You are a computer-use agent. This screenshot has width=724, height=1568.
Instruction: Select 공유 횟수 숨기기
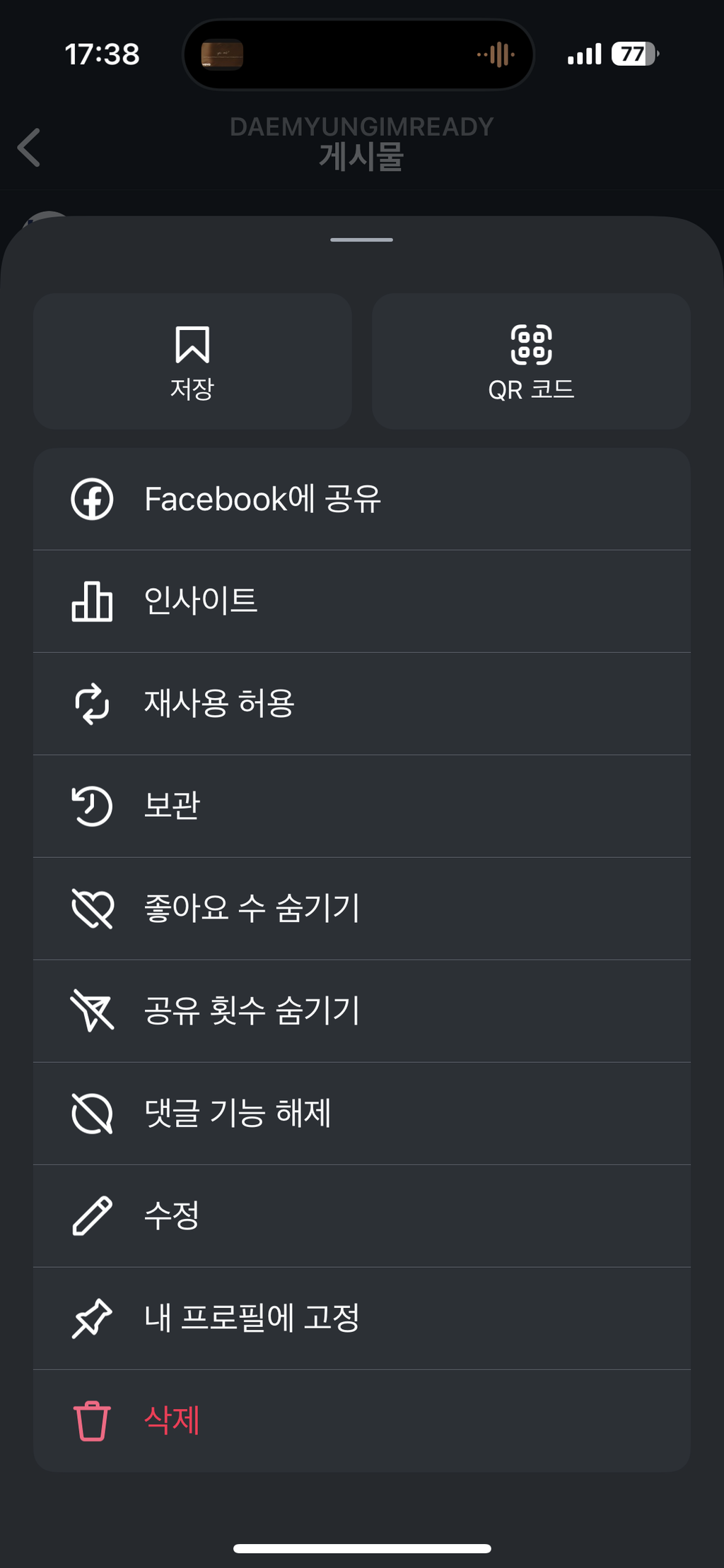coord(362,1011)
